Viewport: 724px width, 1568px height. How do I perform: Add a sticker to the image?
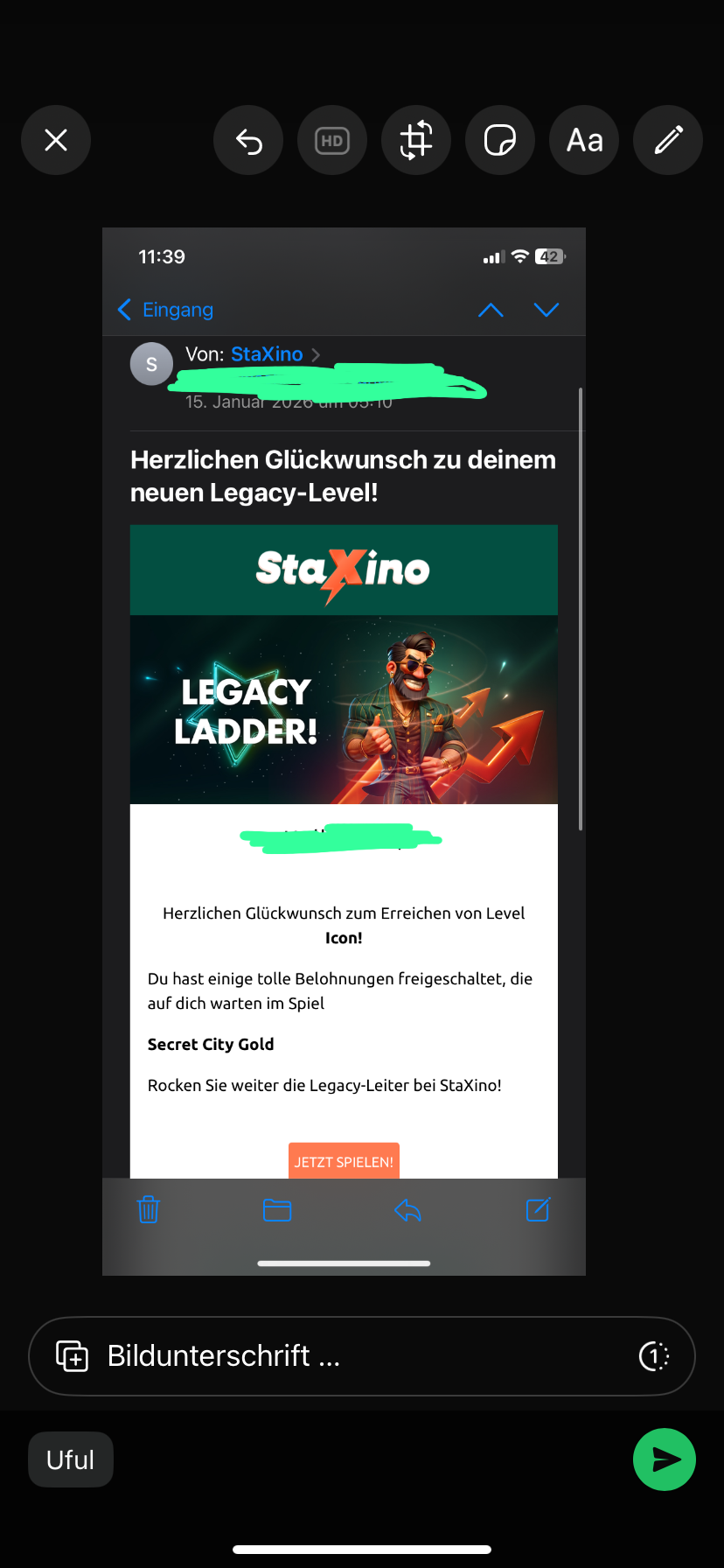[x=500, y=140]
